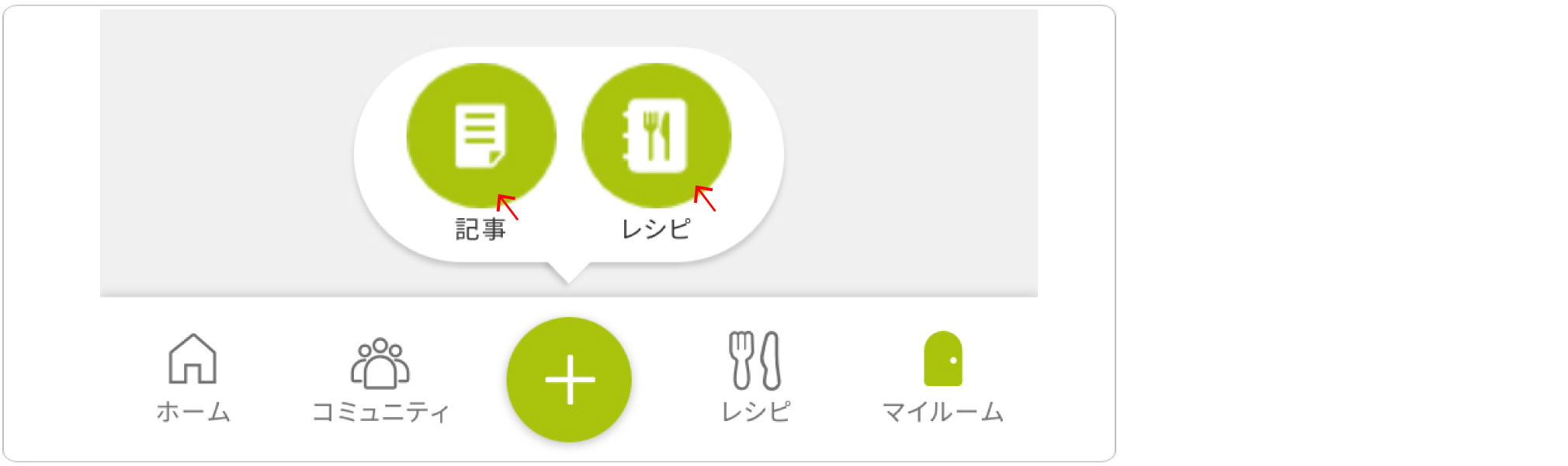Open the レシピ tab in bottom navigation
This screenshot has height=466, width=1568.
pos(755,378)
